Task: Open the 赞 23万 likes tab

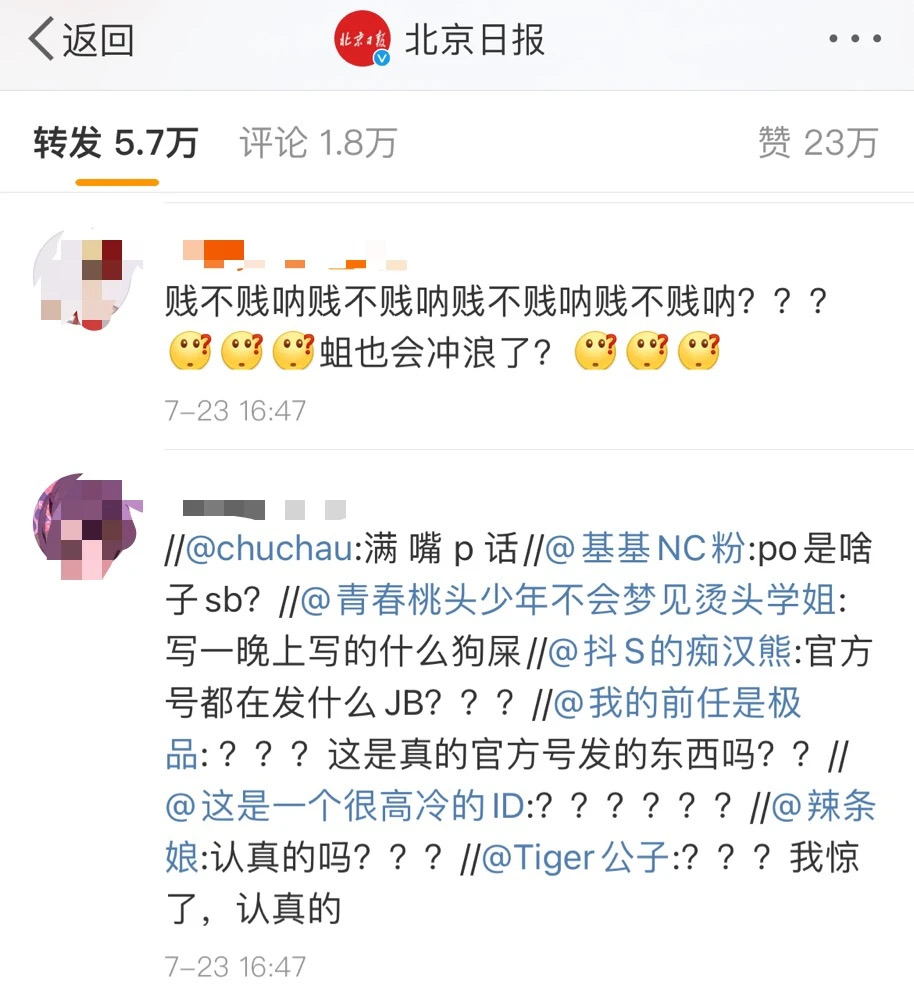Action: [x=817, y=144]
